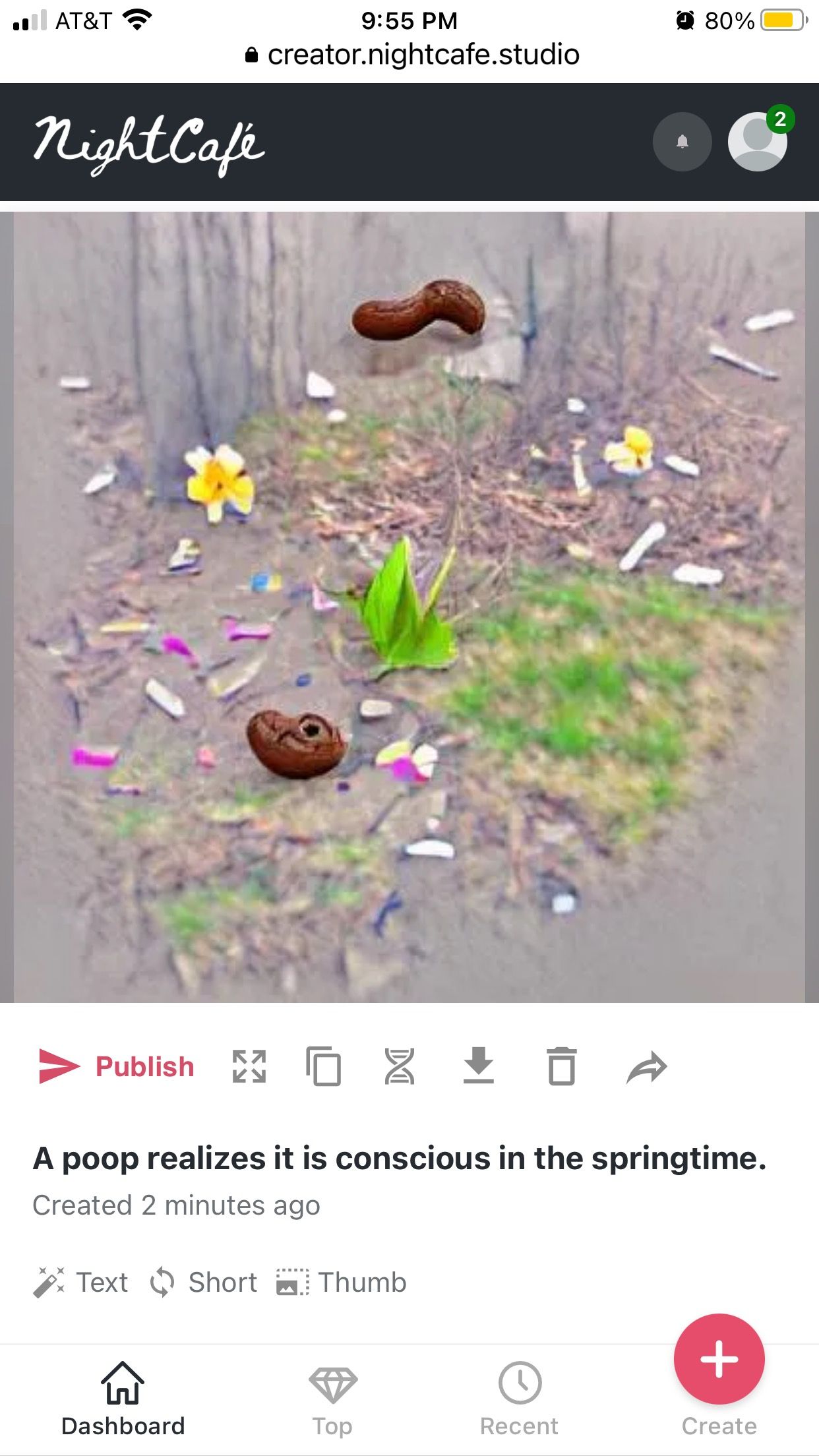Share this creation
This screenshot has height=1456, width=819.
tap(646, 1068)
